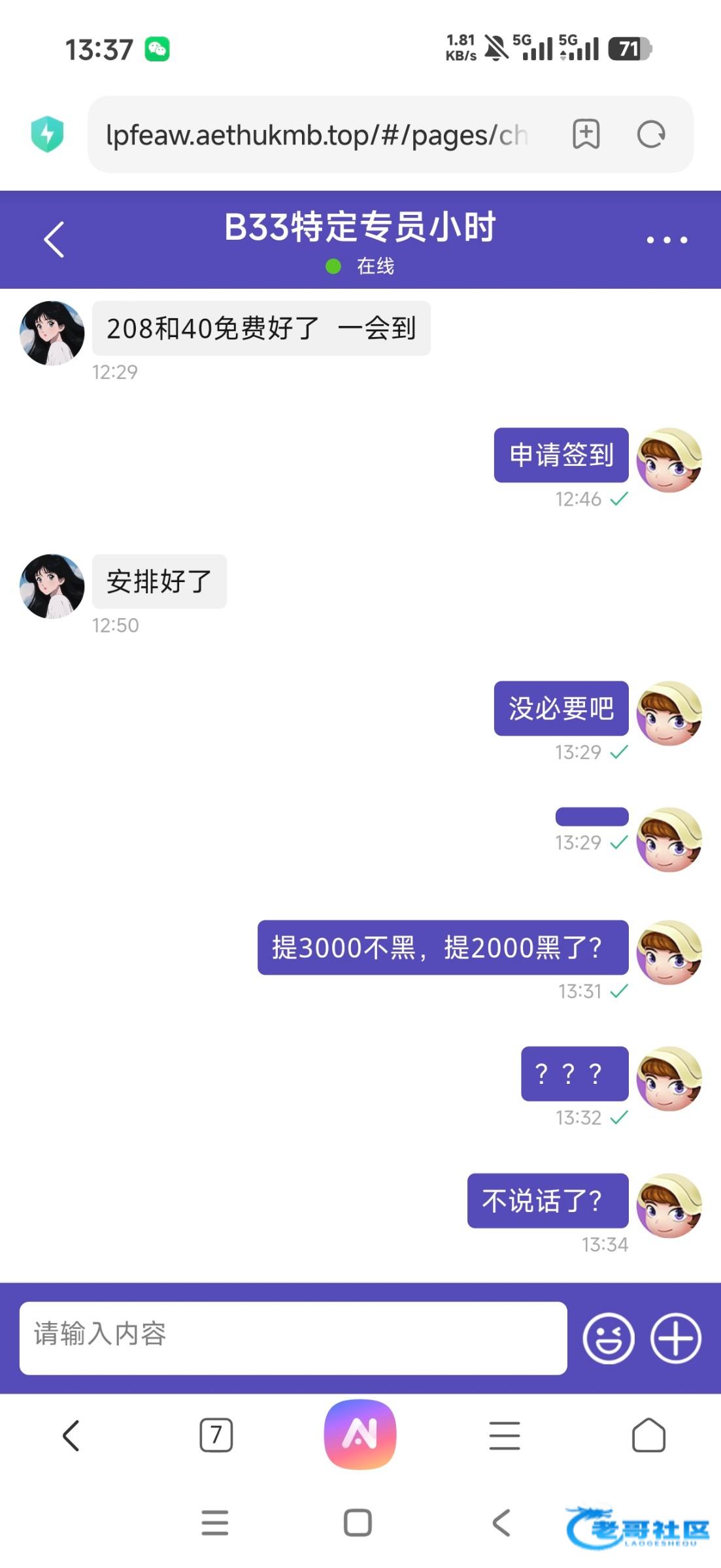Screen dimensions: 721x1568
Task: Go back in the browser toolbar
Action: 71,1435
